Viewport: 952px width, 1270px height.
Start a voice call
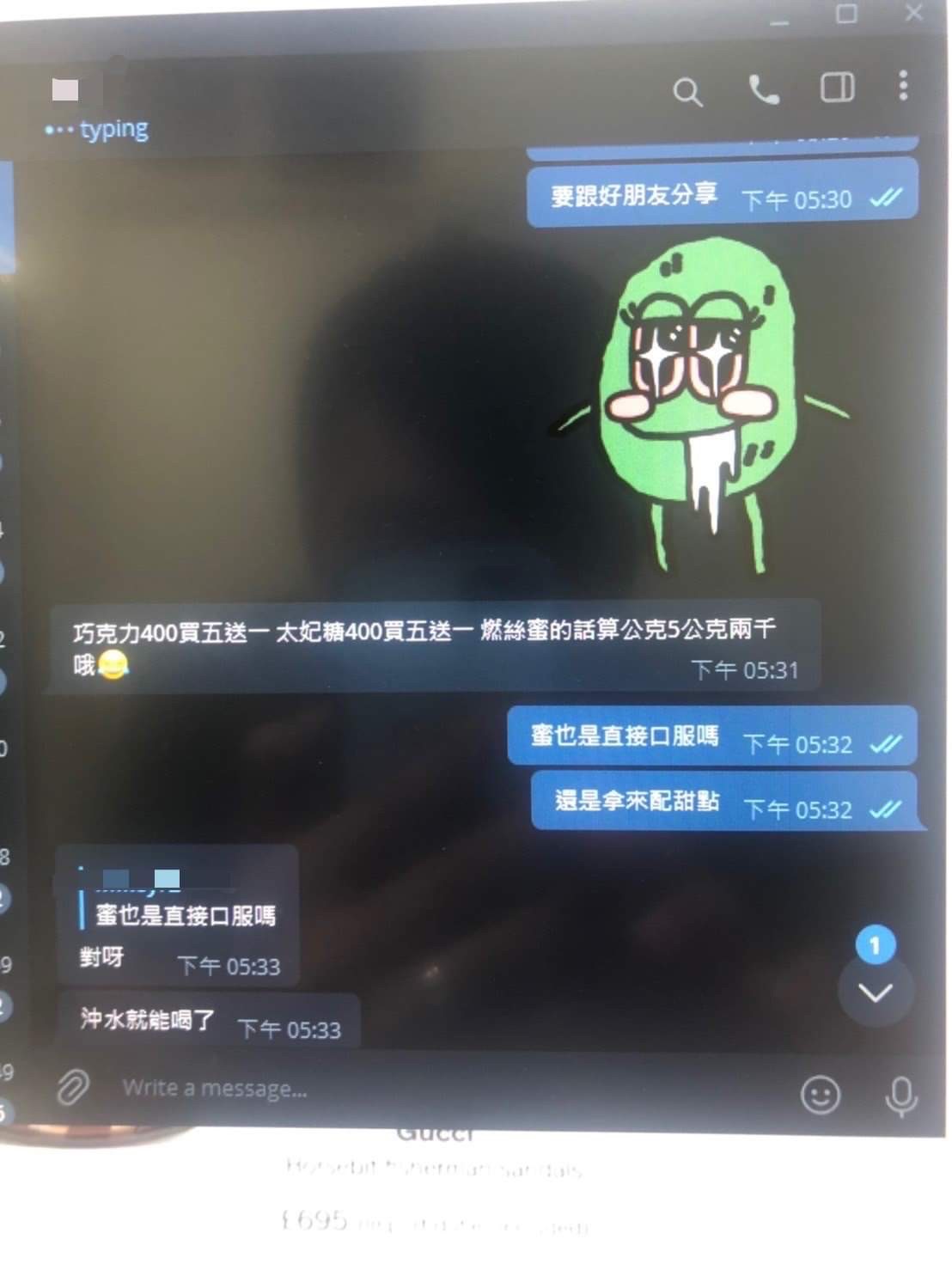coord(763,89)
